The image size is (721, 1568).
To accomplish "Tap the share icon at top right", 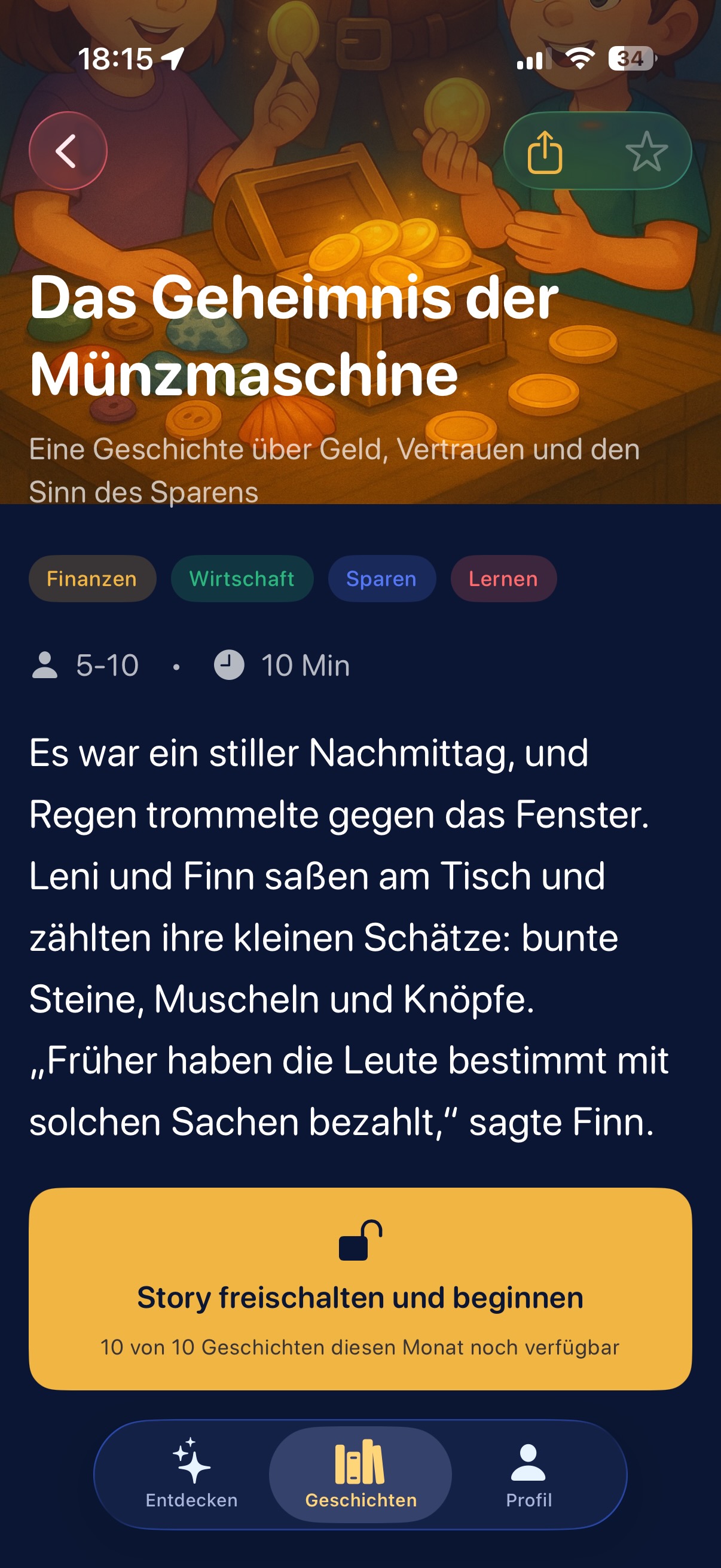I will coord(546,151).
